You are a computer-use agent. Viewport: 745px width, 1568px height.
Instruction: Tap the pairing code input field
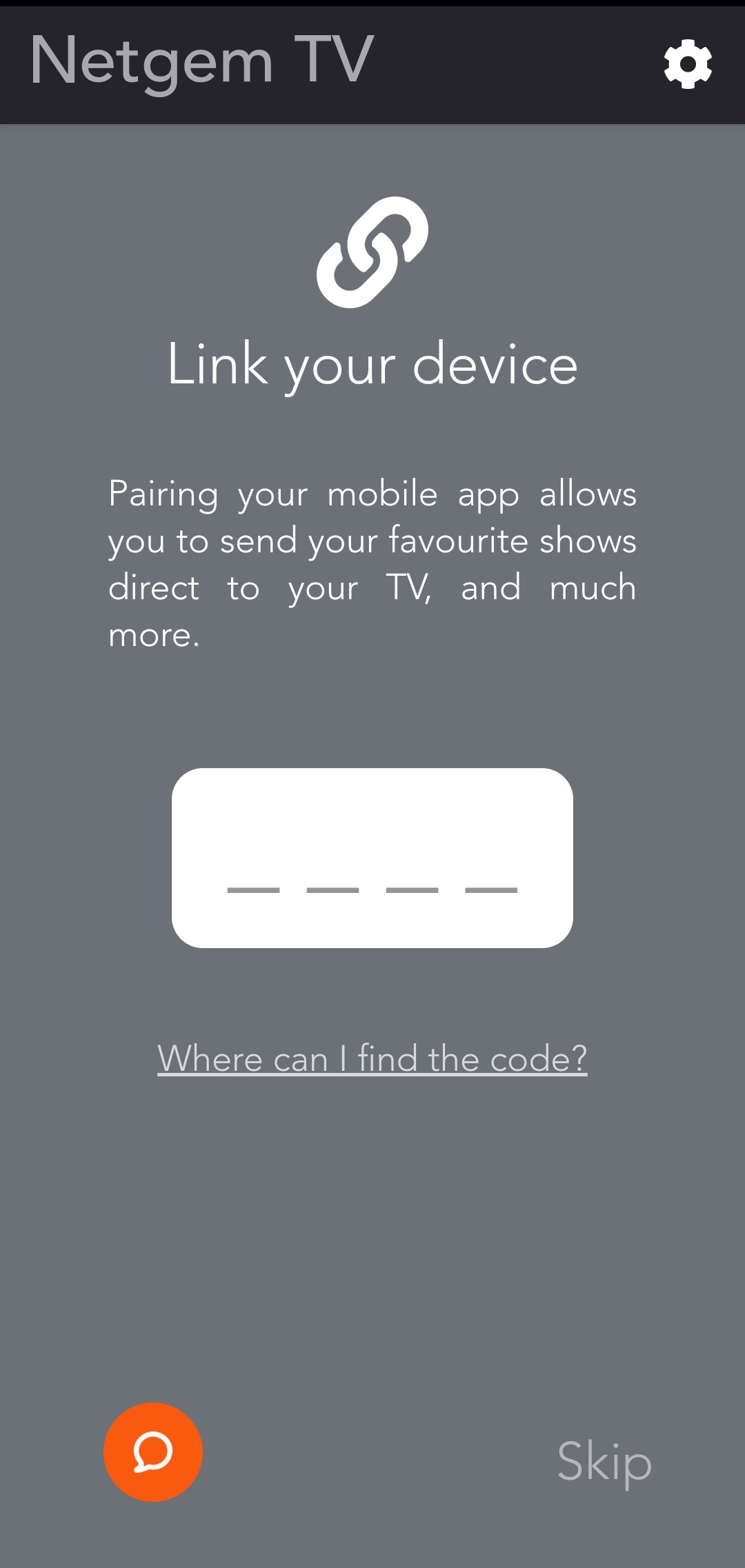coord(372,858)
